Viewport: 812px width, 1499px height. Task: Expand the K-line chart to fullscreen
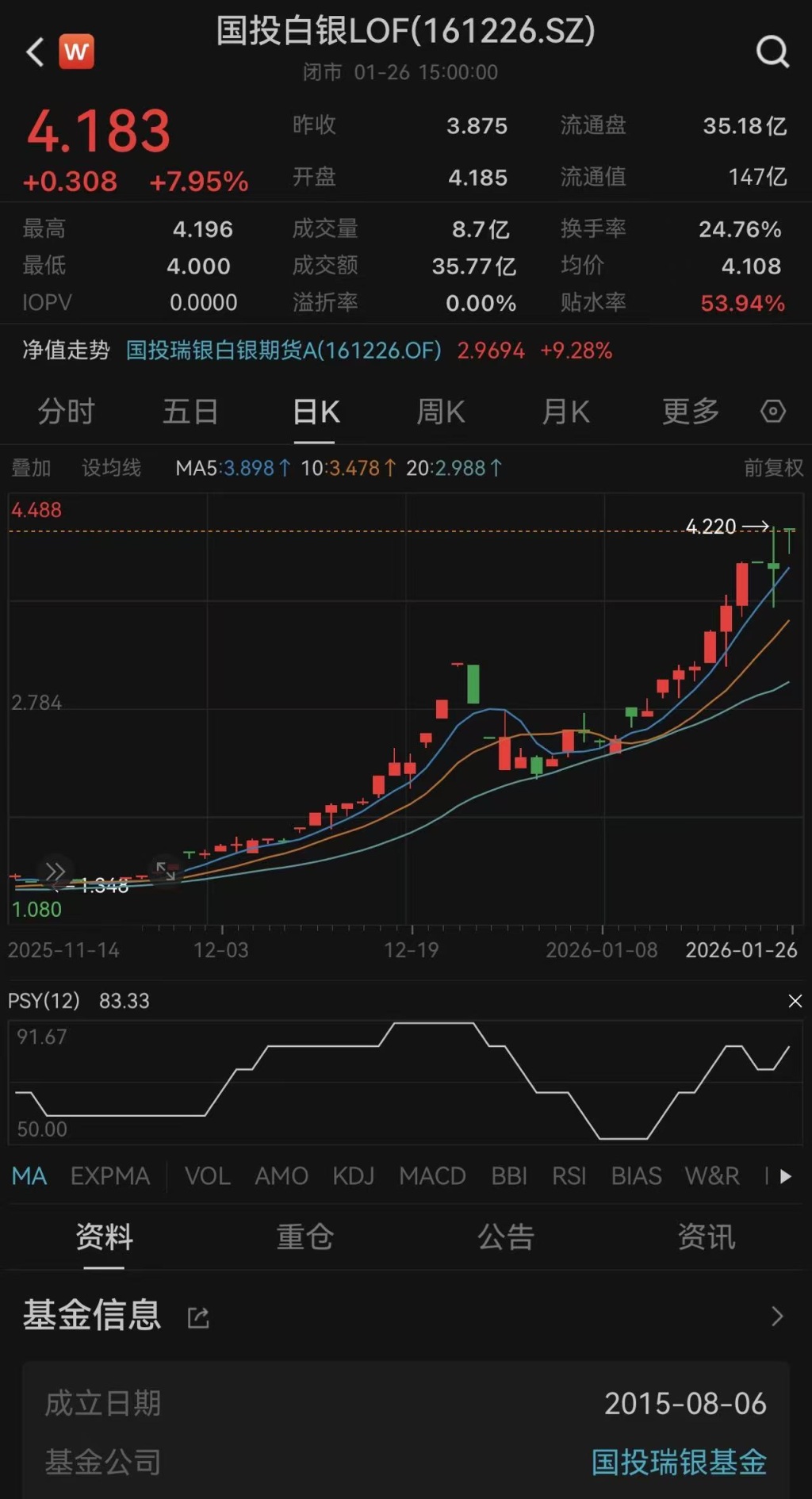tap(166, 872)
